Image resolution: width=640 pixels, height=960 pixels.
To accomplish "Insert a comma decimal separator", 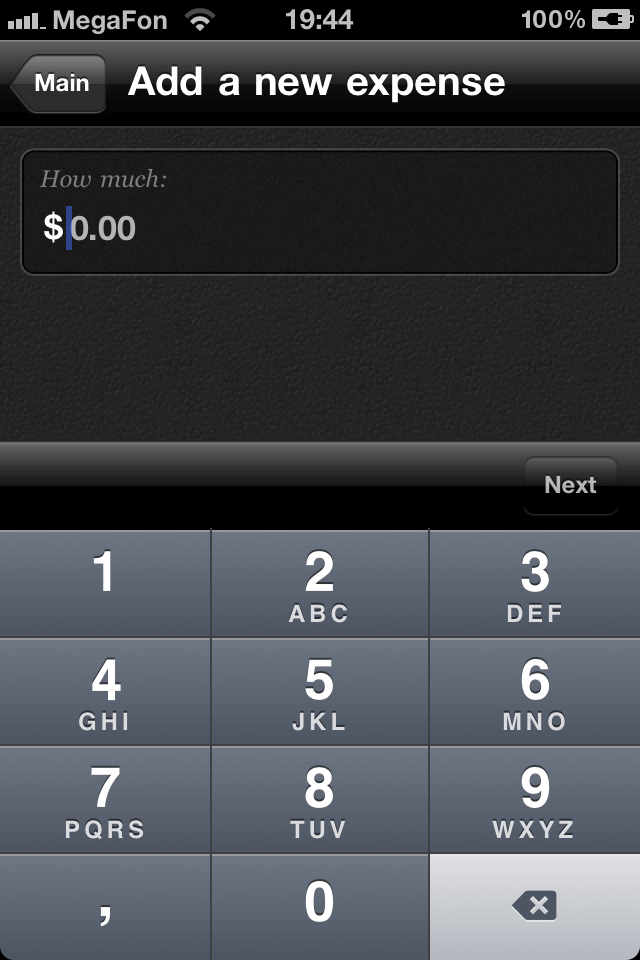I will [105, 906].
